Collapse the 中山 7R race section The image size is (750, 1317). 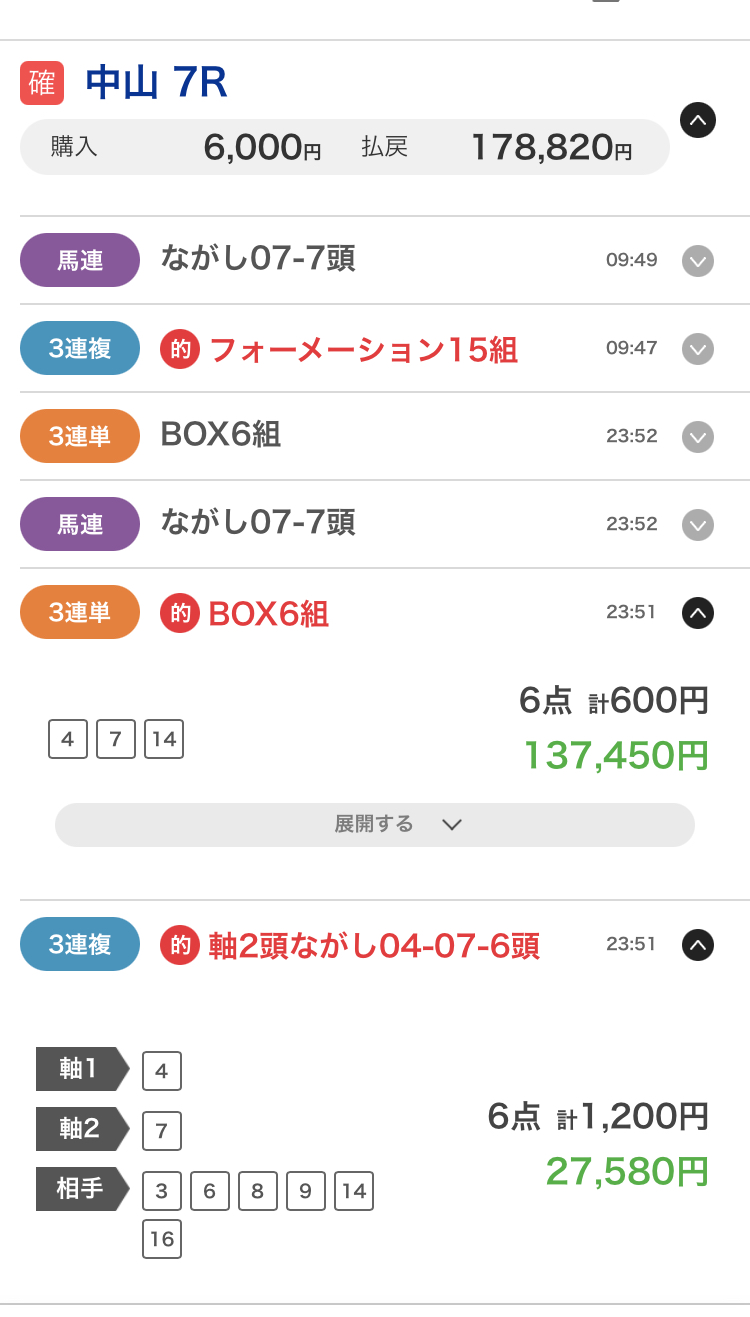tap(697, 121)
